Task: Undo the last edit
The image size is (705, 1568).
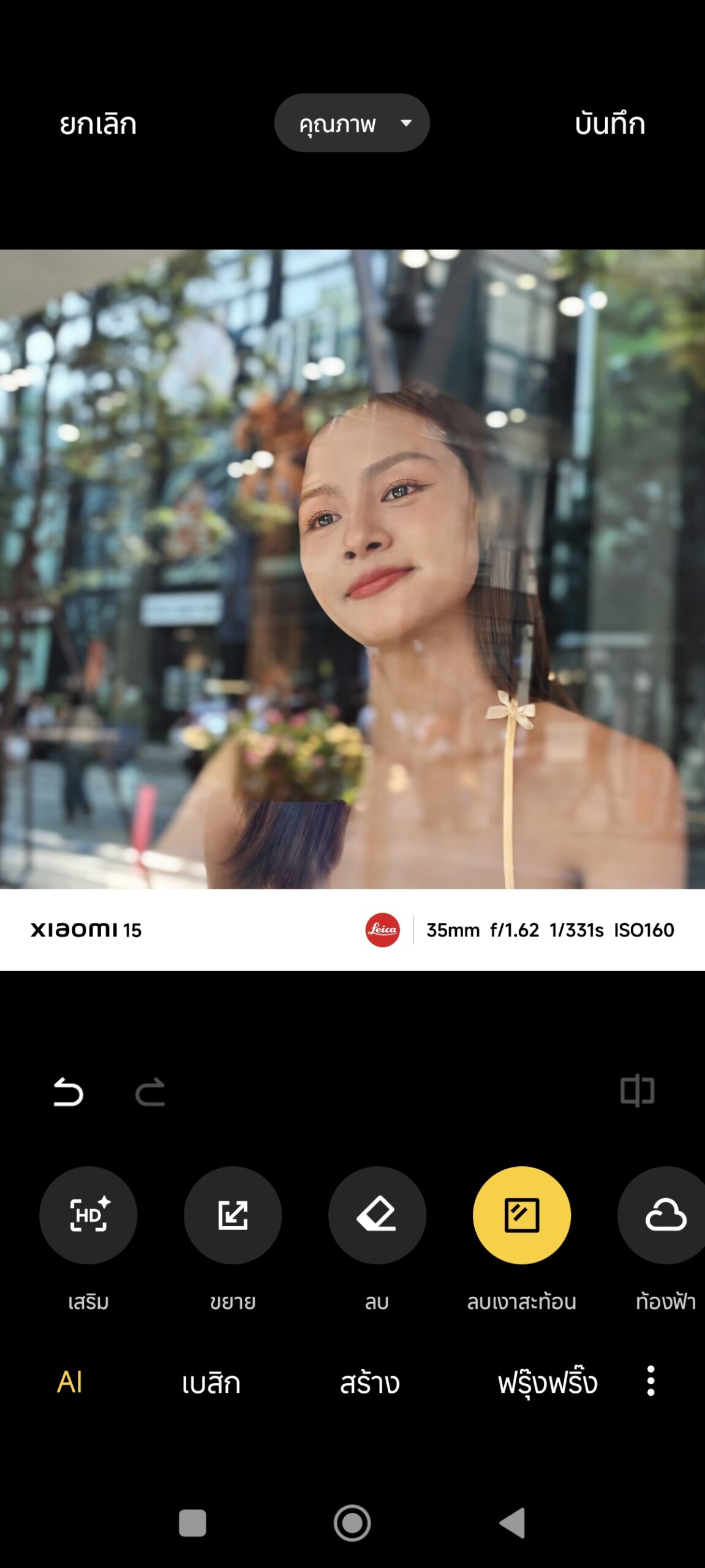Action: [x=68, y=1092]
